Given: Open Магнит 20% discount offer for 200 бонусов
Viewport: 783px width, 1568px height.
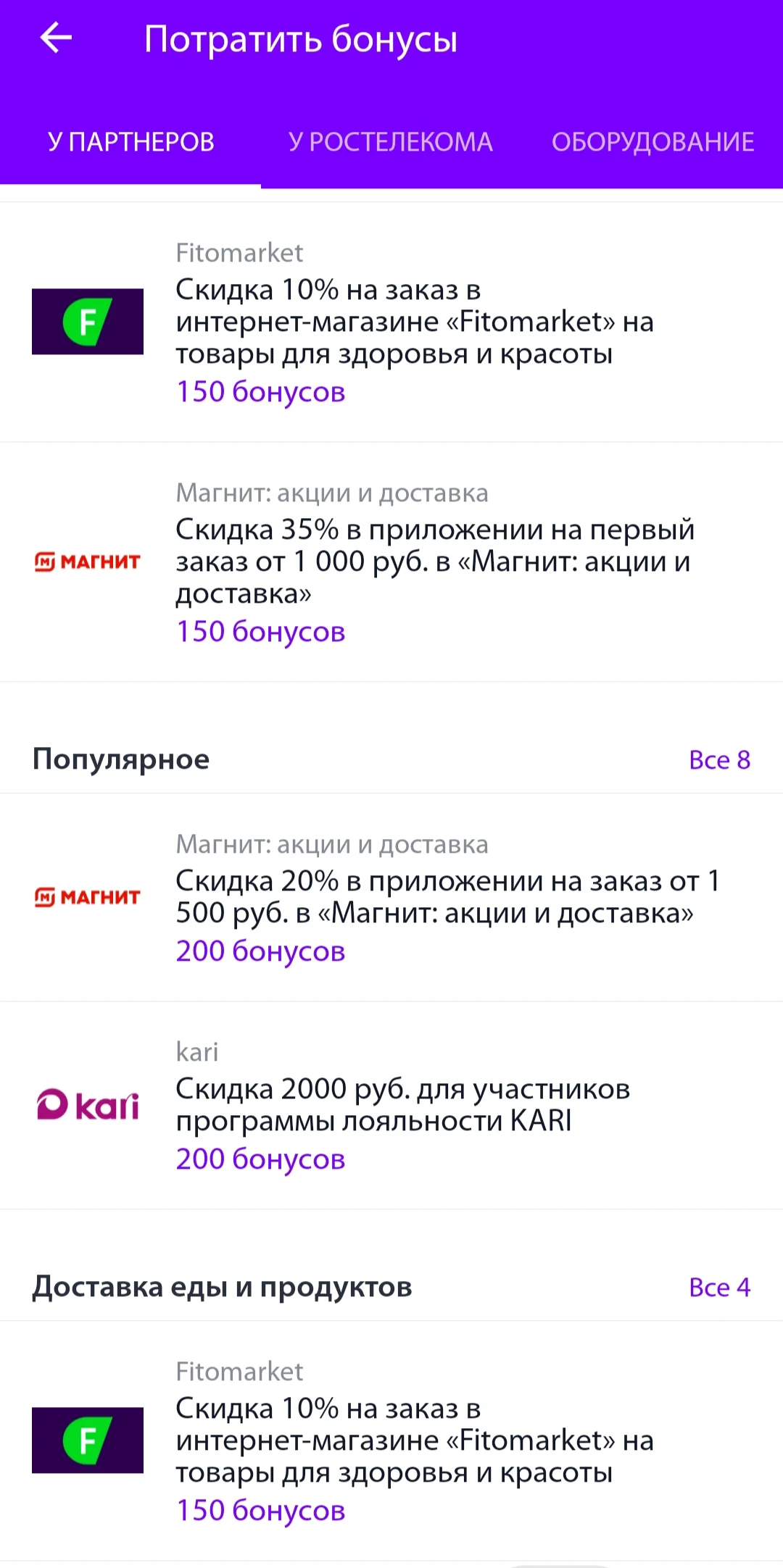Looking at the screenshot, I should pyautogui.click(x=391, y=898).
